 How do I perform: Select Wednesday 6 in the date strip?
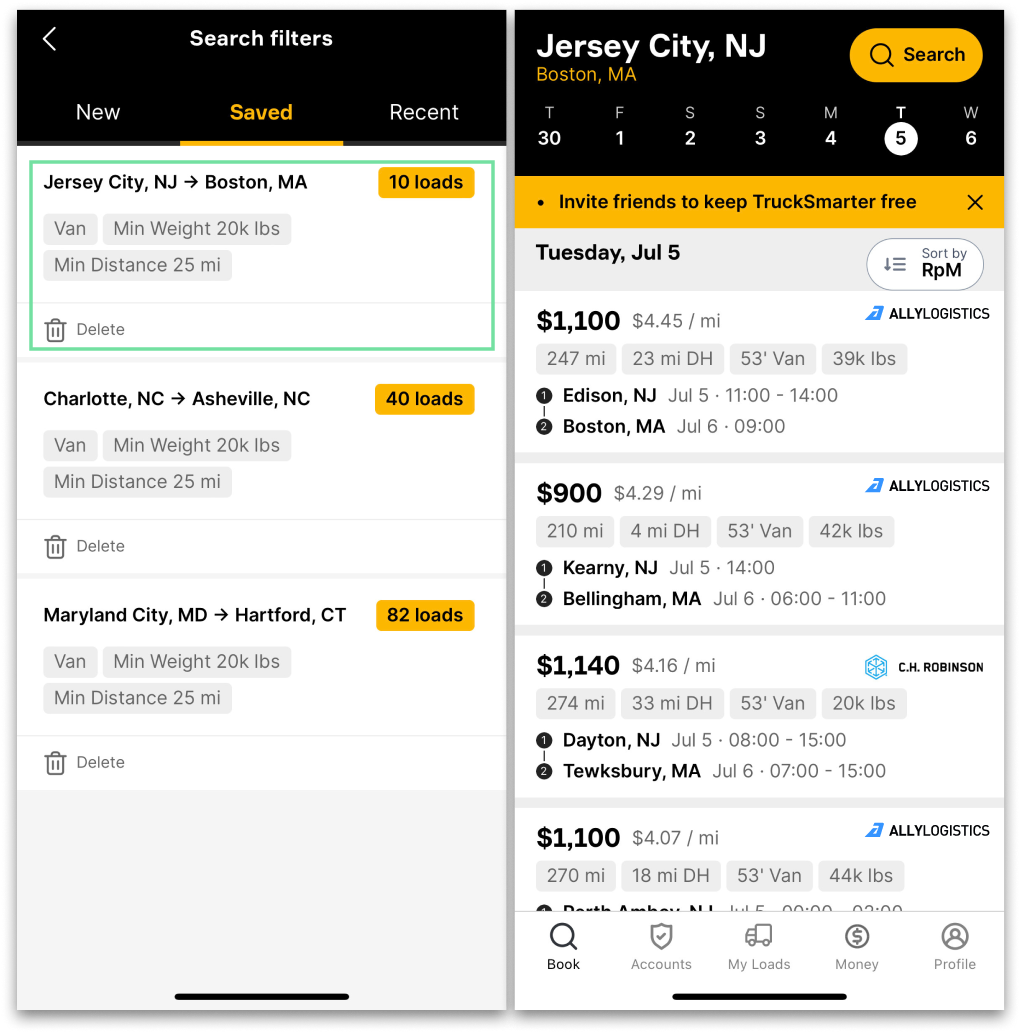click(970, 127)
